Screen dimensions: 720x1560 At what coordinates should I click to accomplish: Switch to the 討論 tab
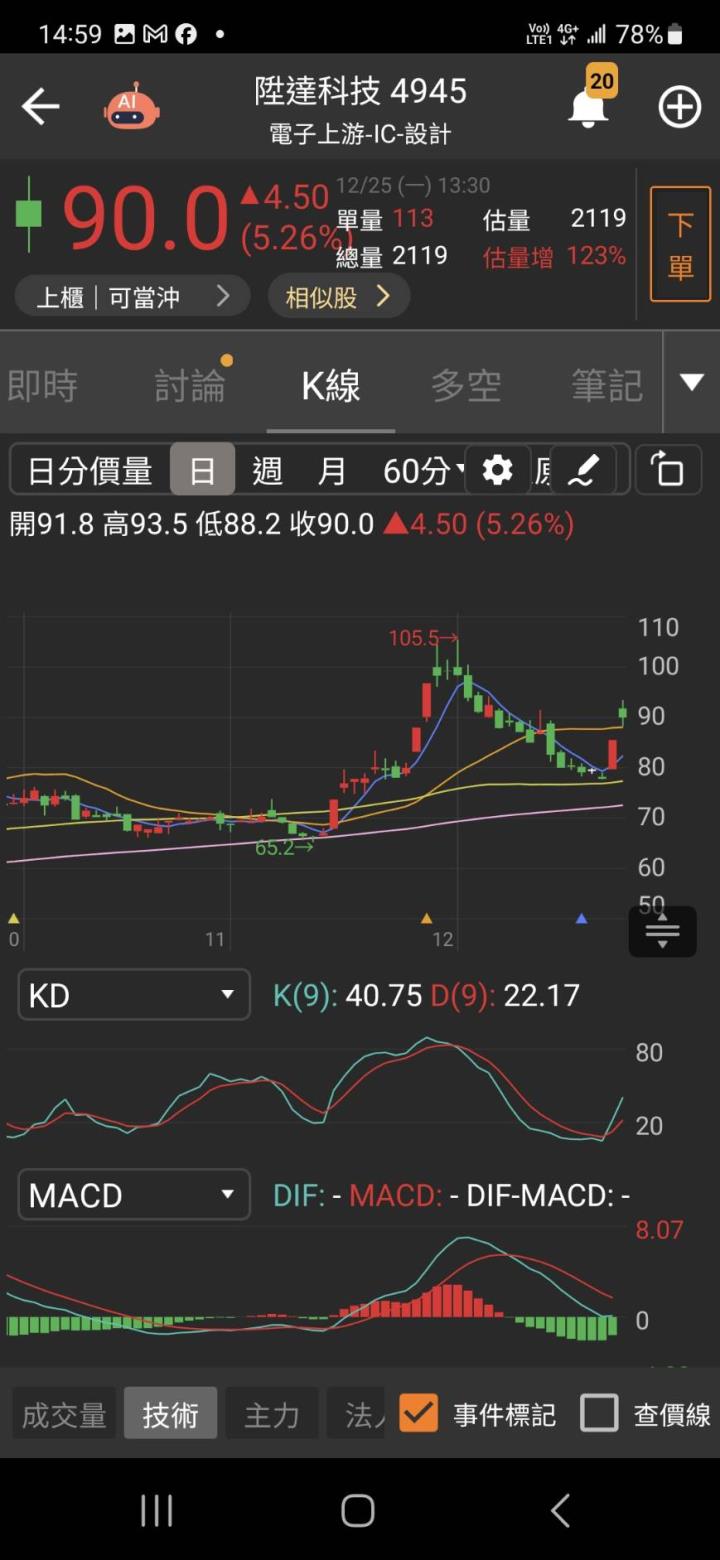(190, 386)
